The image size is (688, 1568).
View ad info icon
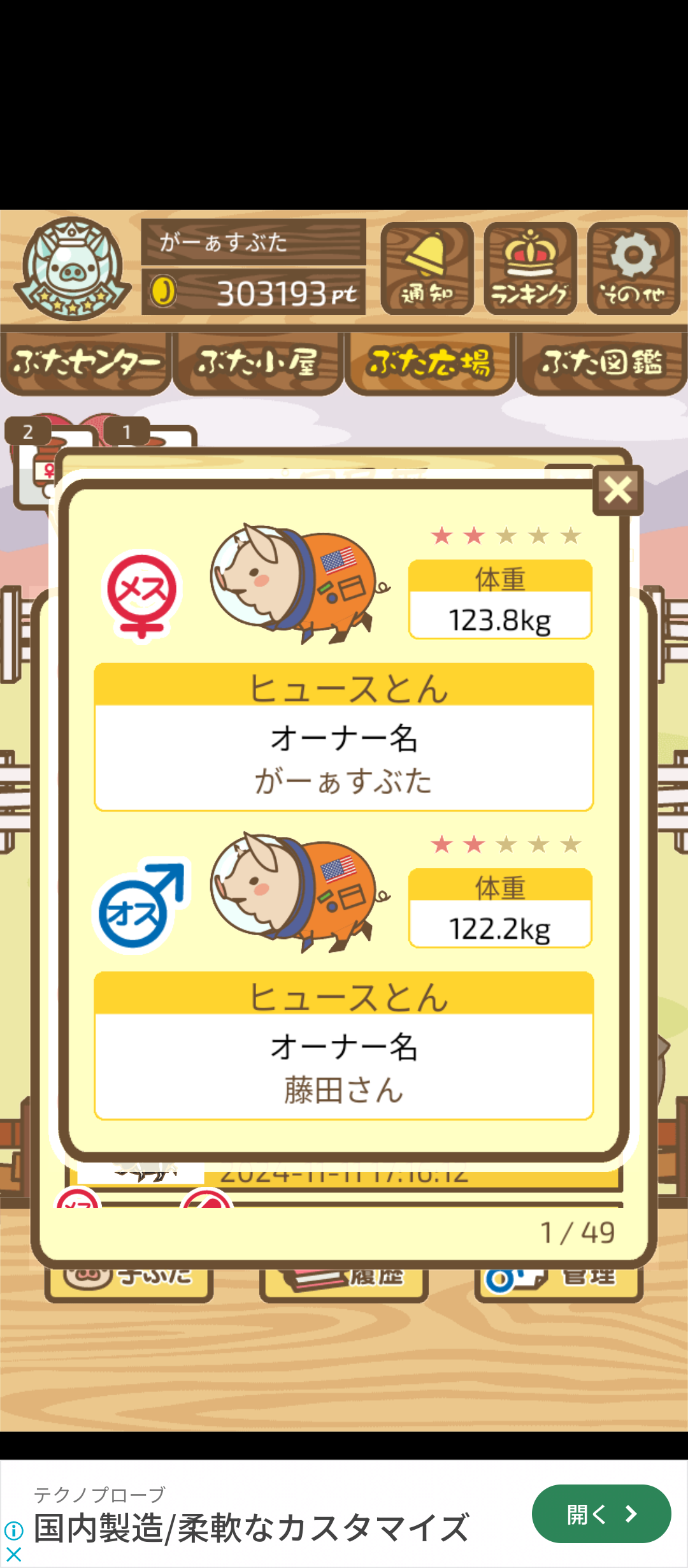point(13,1530)
